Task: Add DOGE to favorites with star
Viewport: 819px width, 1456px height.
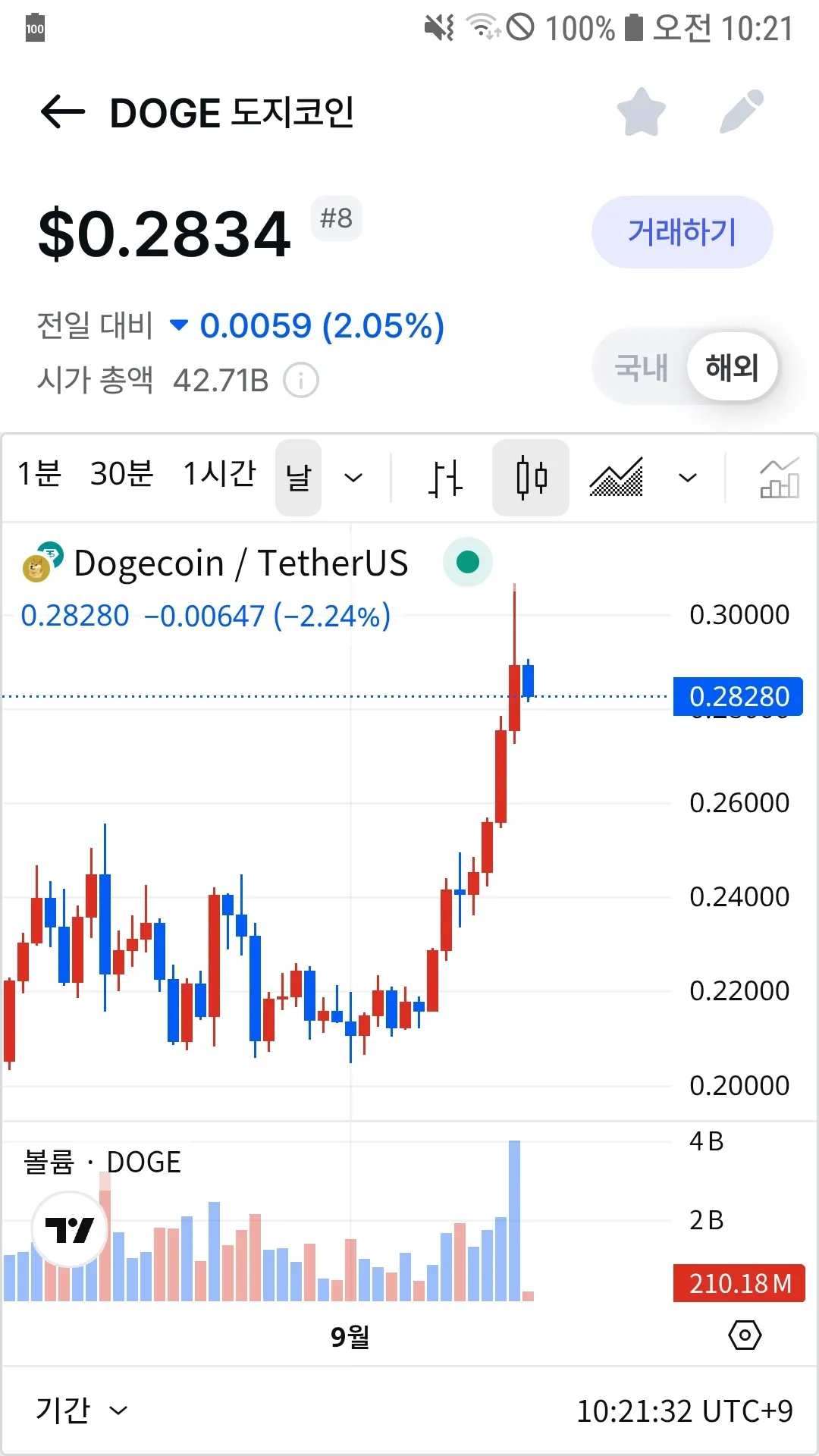Action: tap(641, 113)
